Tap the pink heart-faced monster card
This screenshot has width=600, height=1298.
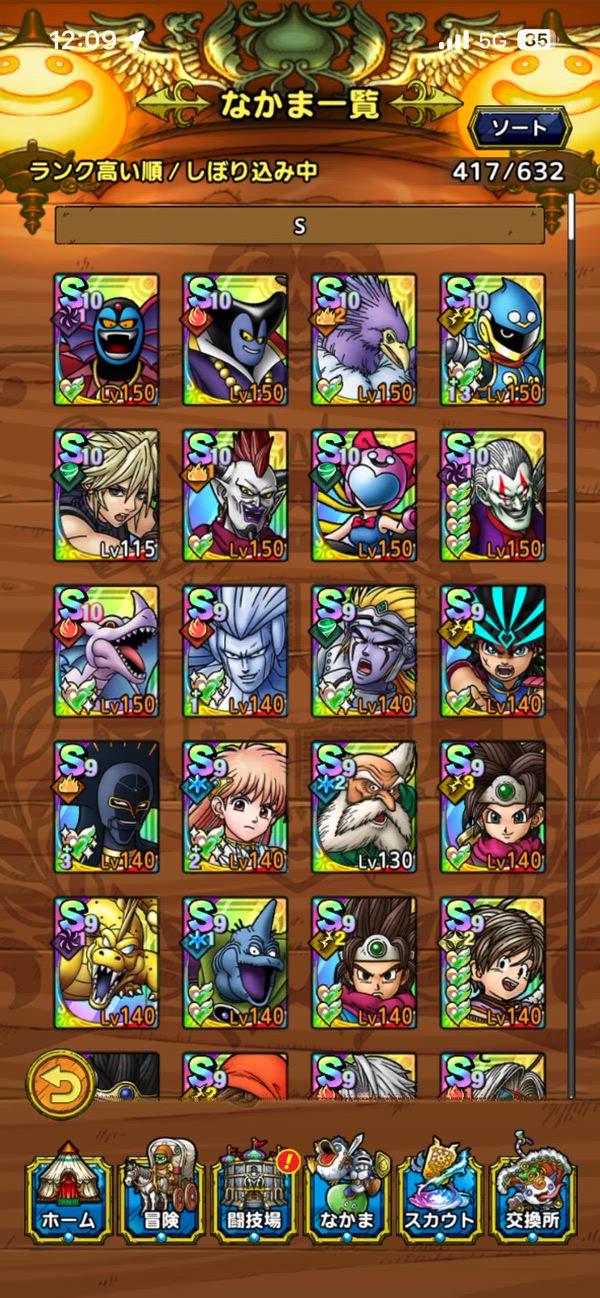(364, 495)
